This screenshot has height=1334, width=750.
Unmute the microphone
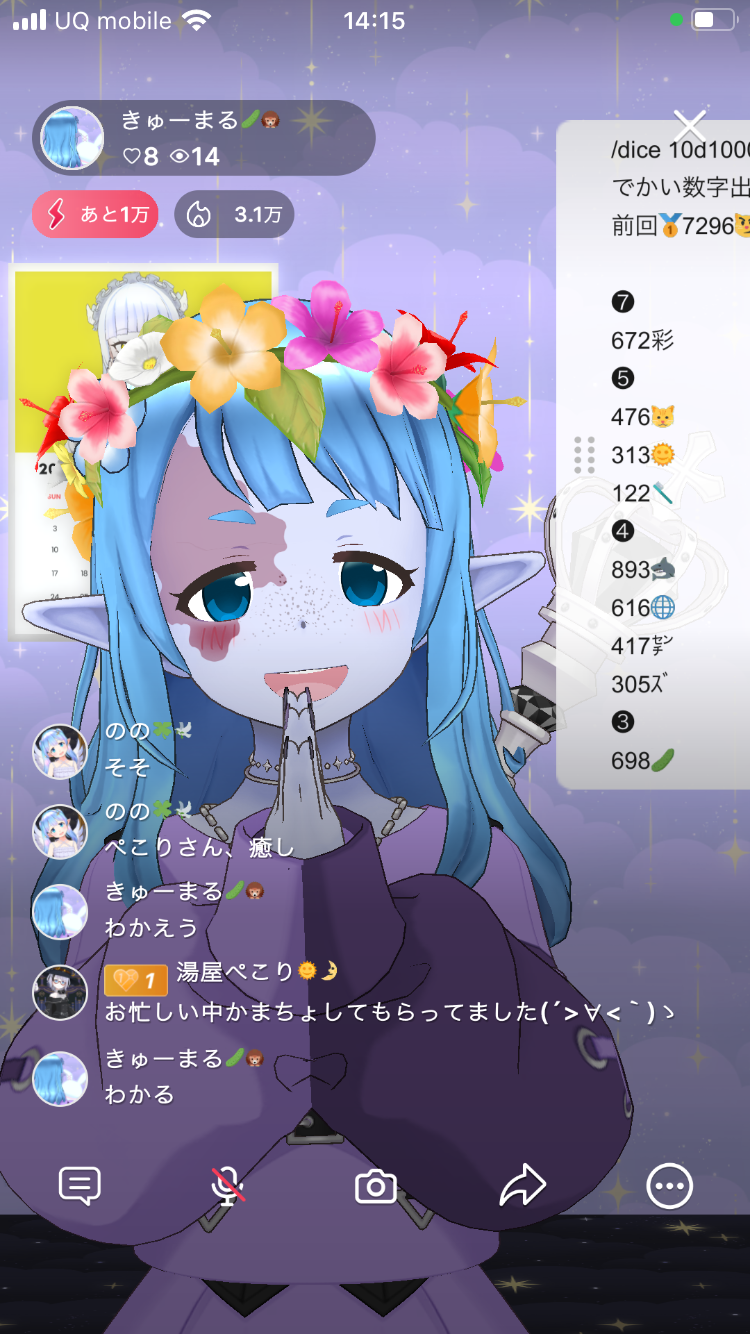pos(228,1187)
